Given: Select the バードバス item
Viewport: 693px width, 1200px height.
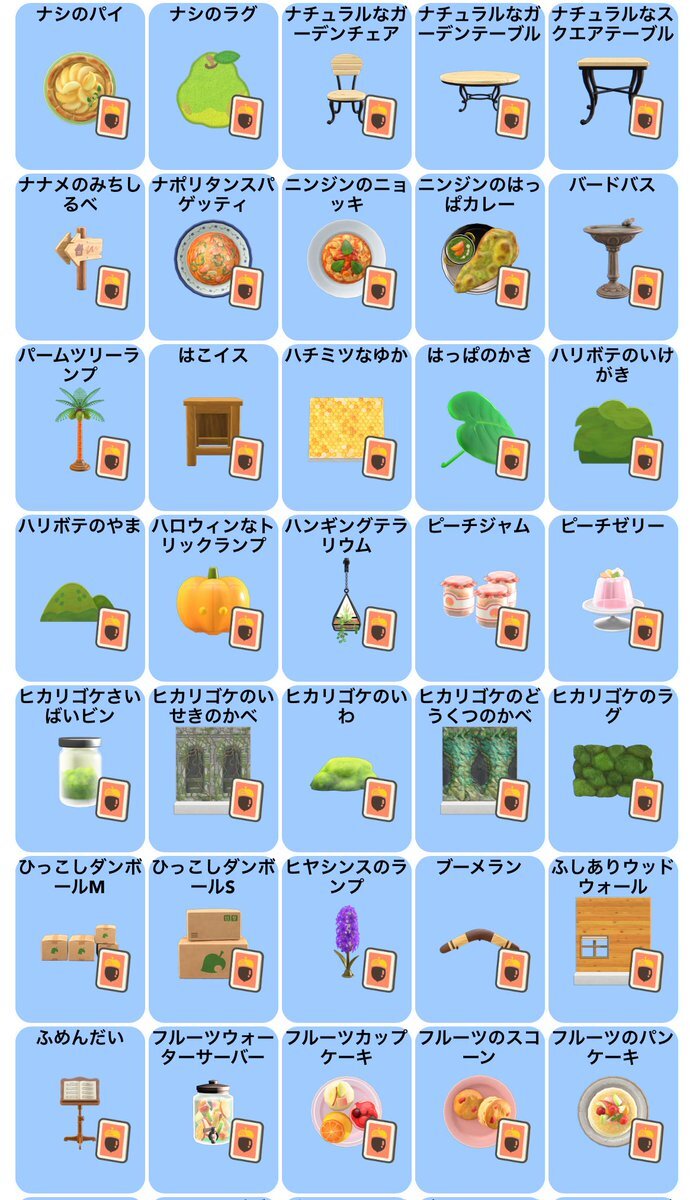Looking at the screenshot, I should [613, 256].
